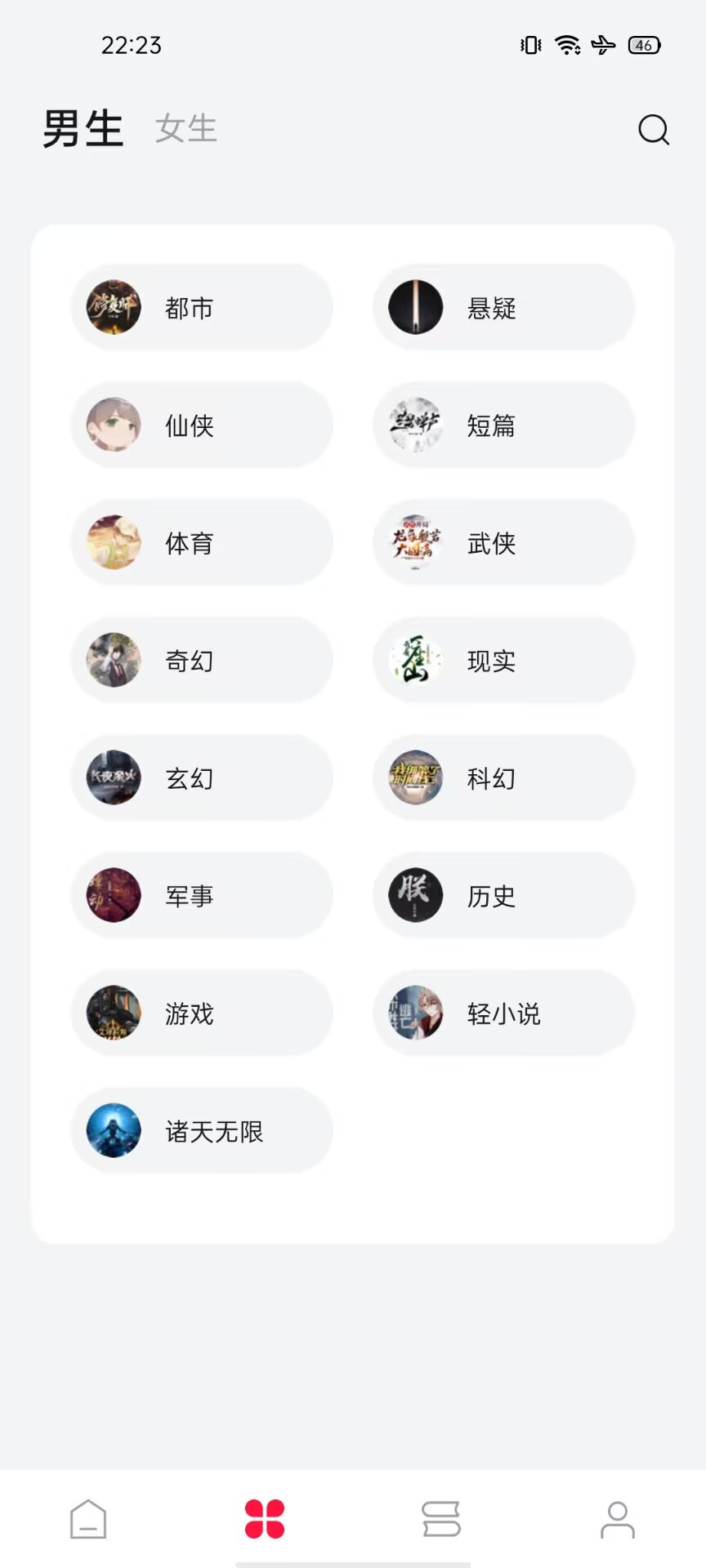This screenshot has width=706, height=1568.
Task: Browse the 军事 category
Action: (202, 896)
